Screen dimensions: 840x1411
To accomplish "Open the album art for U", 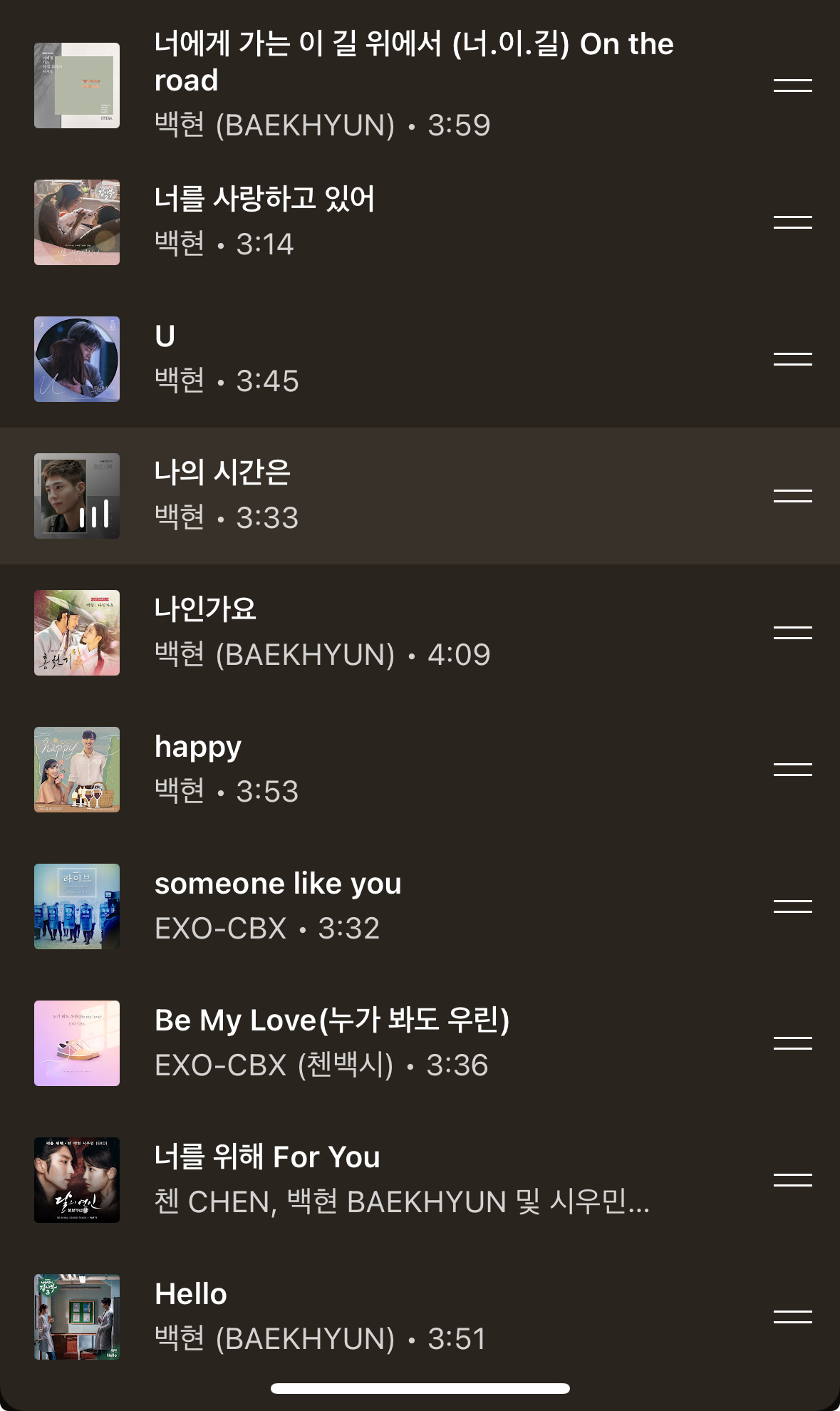I will pos(77,358).
